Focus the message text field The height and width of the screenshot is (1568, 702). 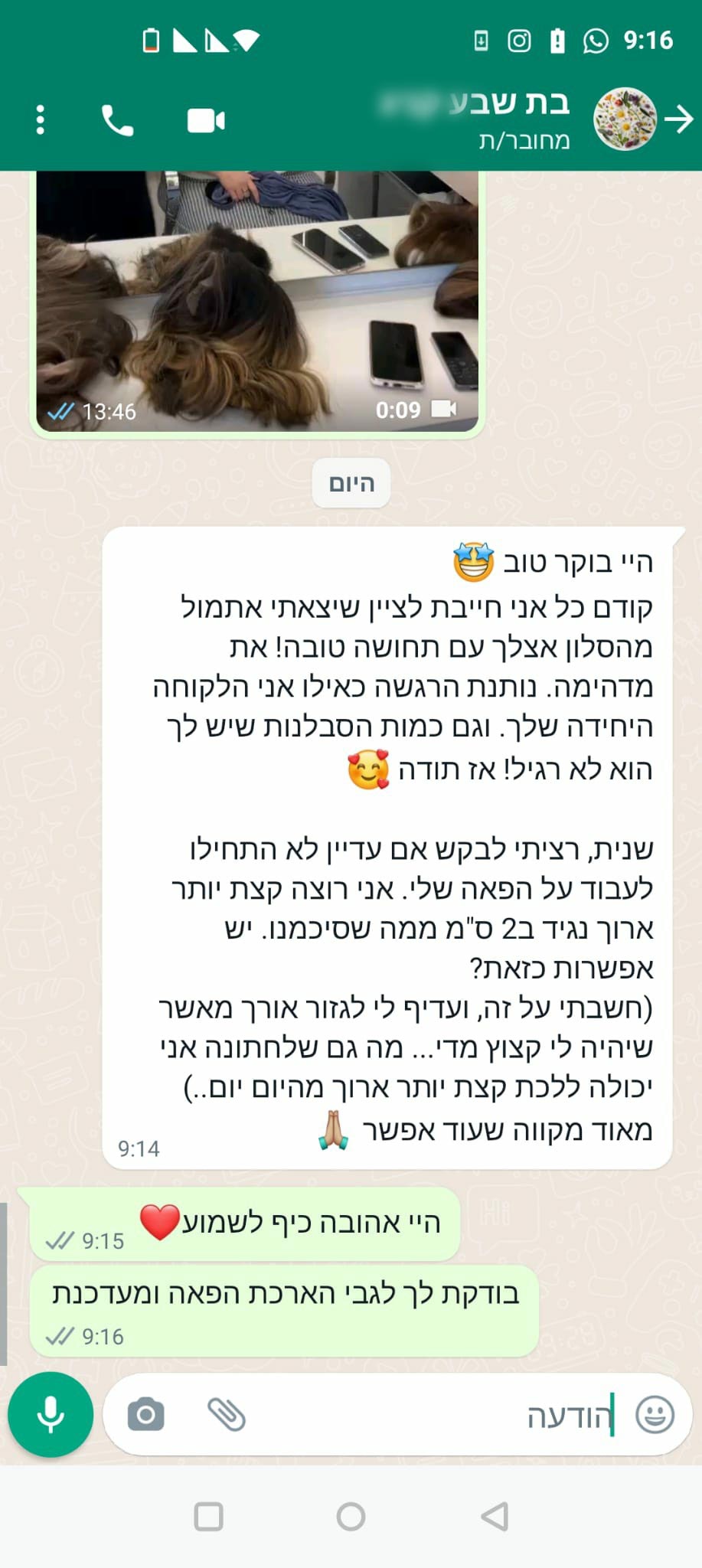(x=429, y=1416)
